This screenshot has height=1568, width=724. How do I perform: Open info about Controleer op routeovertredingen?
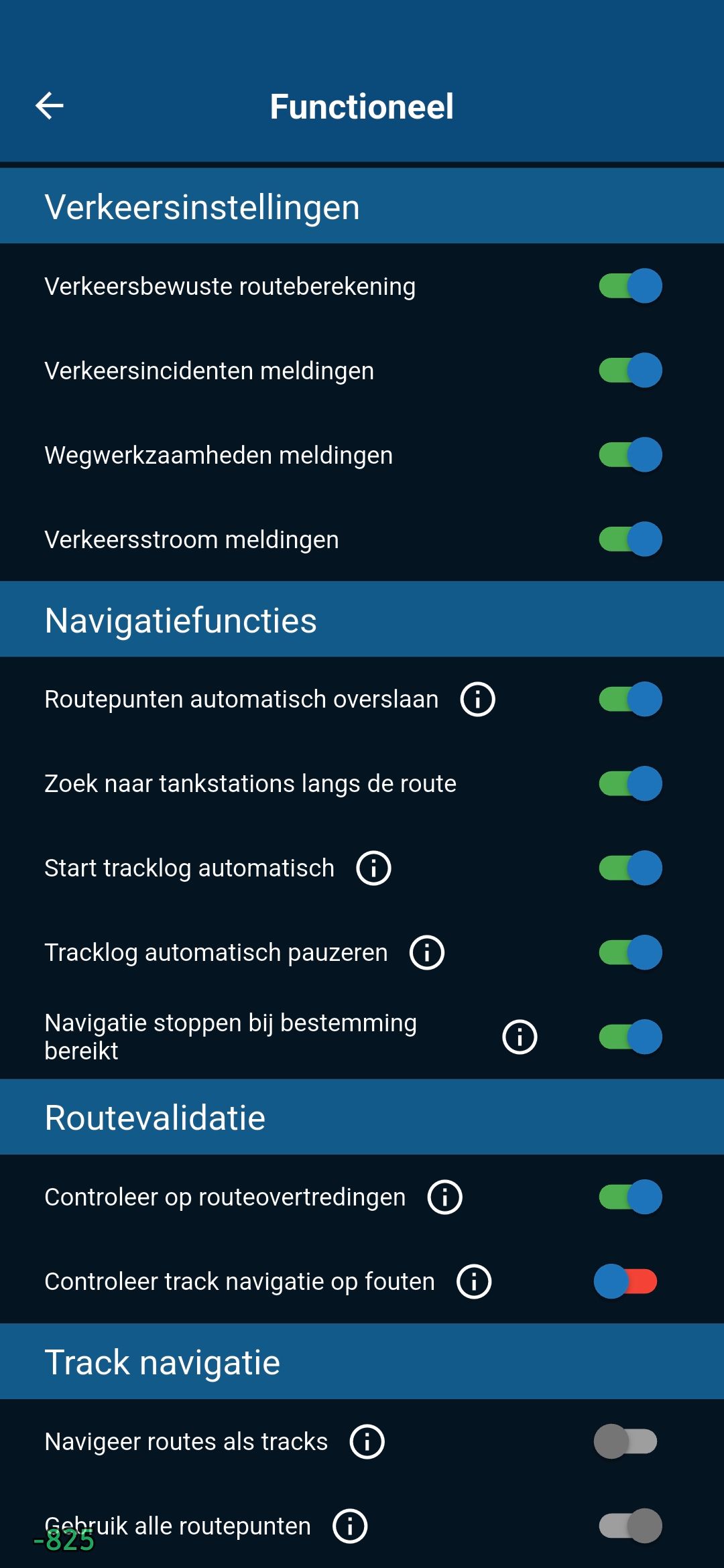445,1197
